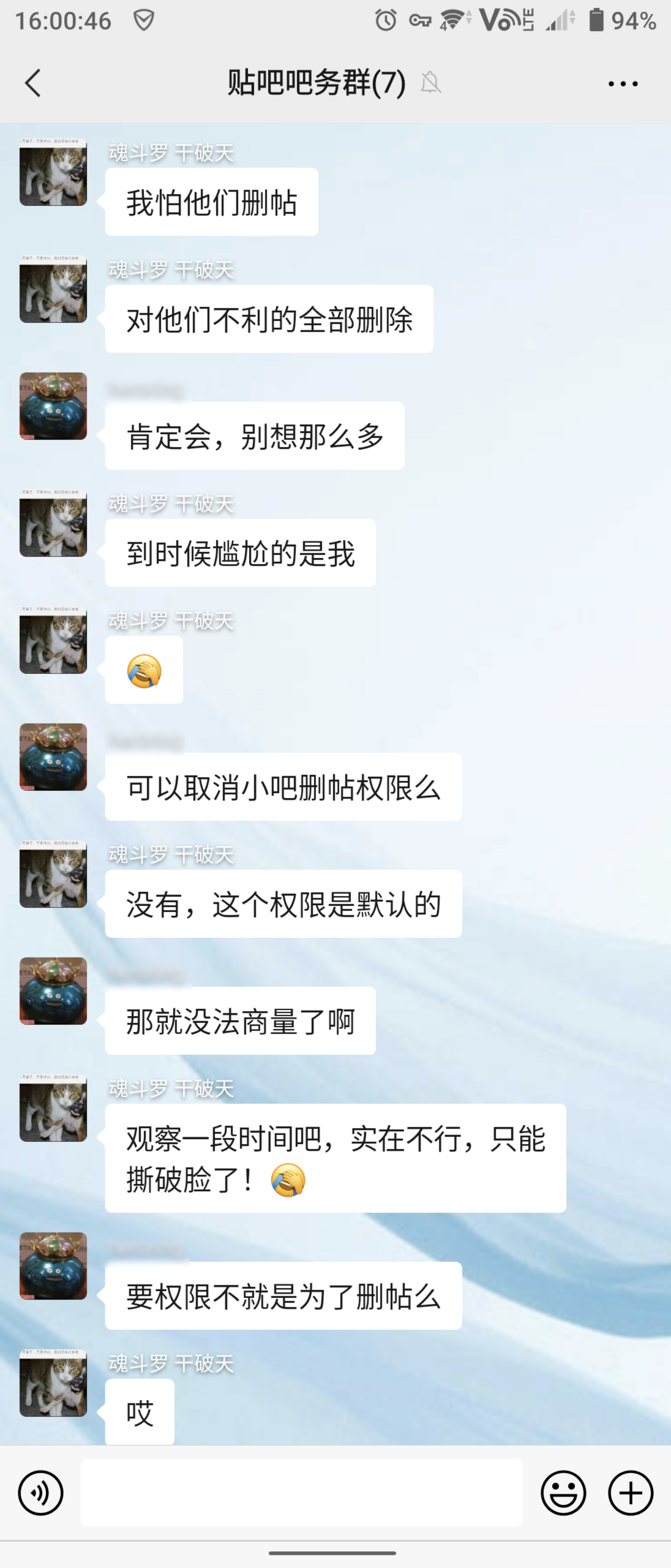Switch to voice message input
Image resolution: width=671 pixels, height=1568 pixels.
[x=41, y=1492]
